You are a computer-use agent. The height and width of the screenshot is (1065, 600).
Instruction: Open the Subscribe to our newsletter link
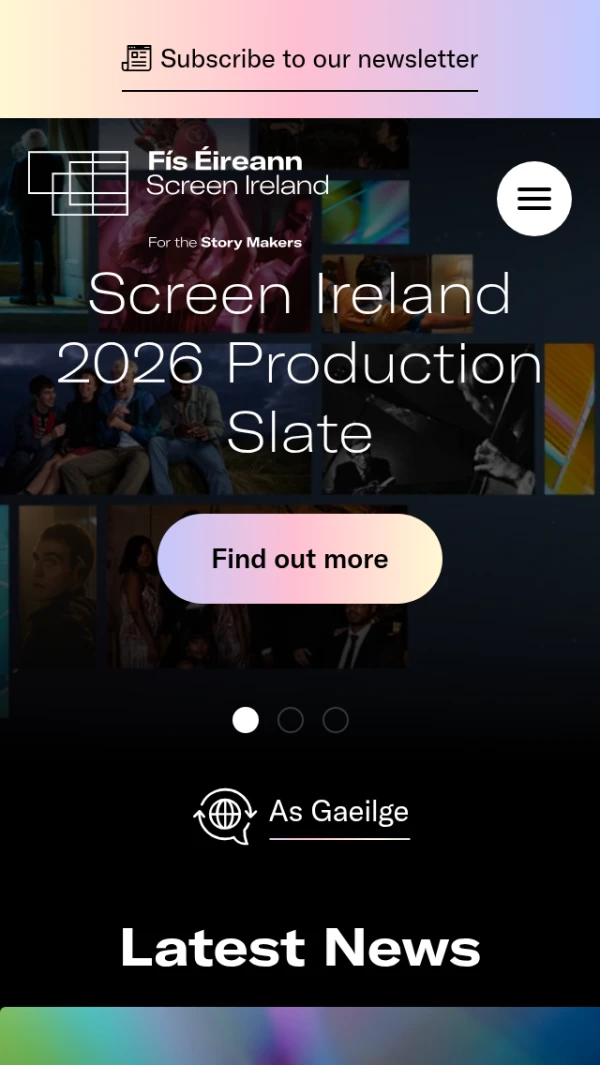coord(300,59)
